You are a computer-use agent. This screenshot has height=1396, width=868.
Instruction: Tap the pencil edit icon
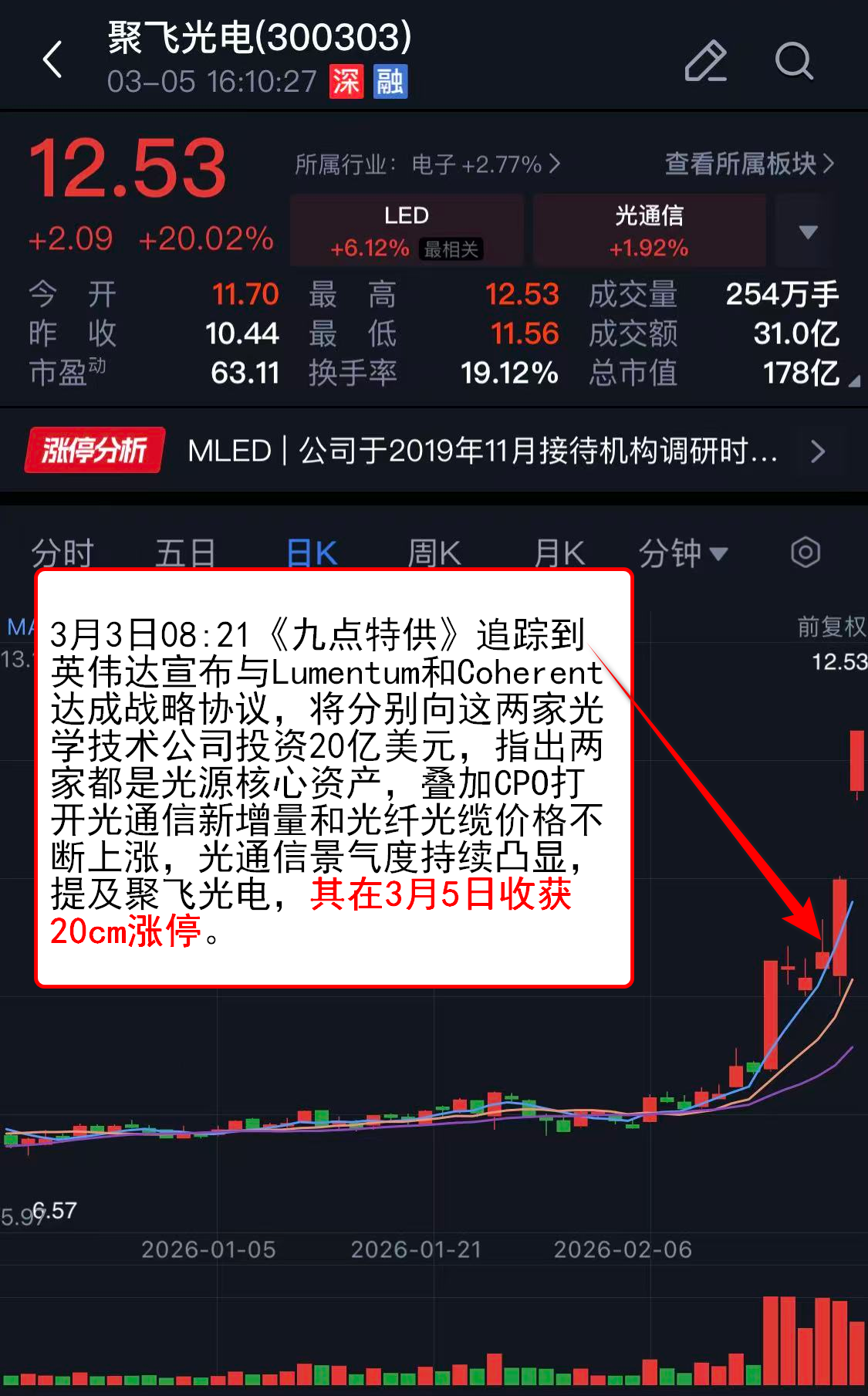705,61
